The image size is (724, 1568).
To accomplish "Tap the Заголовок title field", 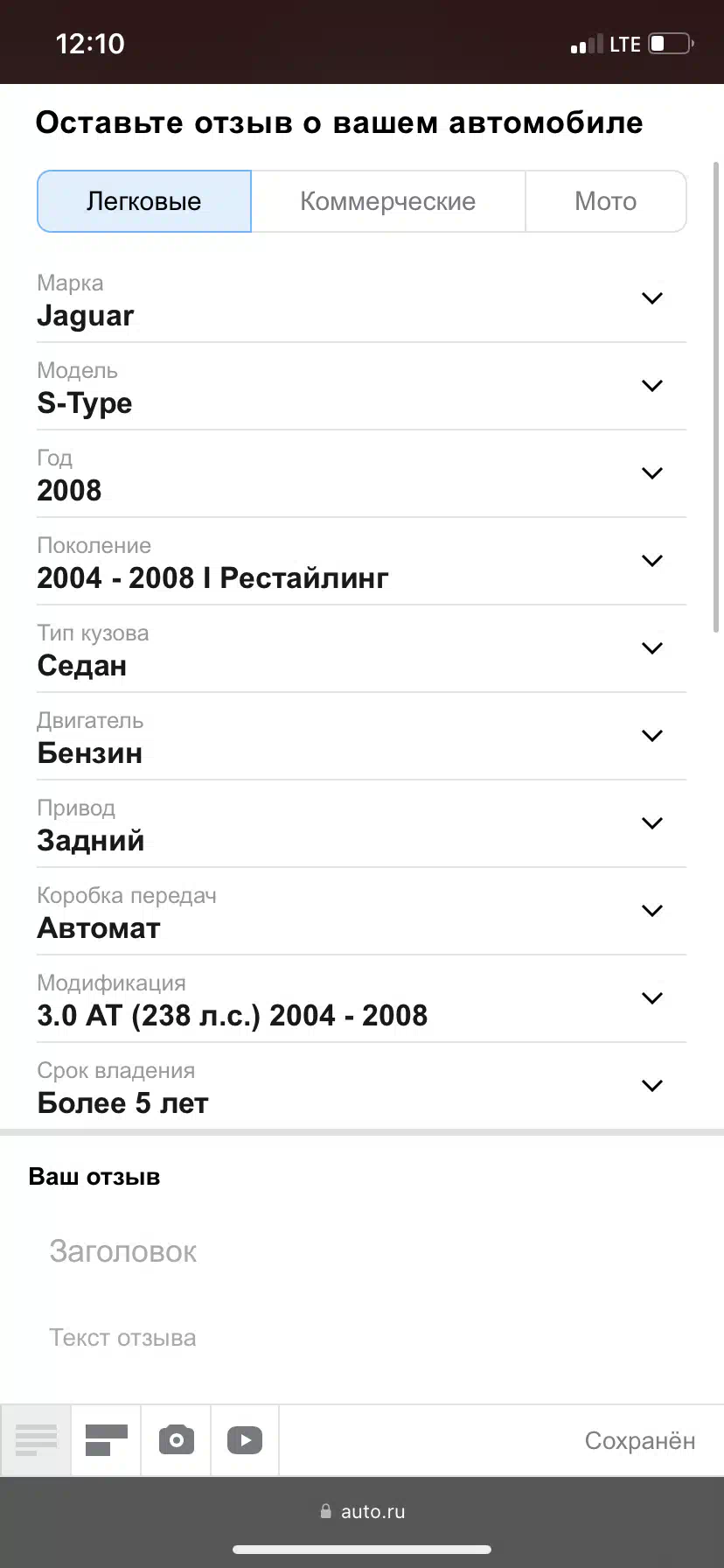I will point(361,1251).
